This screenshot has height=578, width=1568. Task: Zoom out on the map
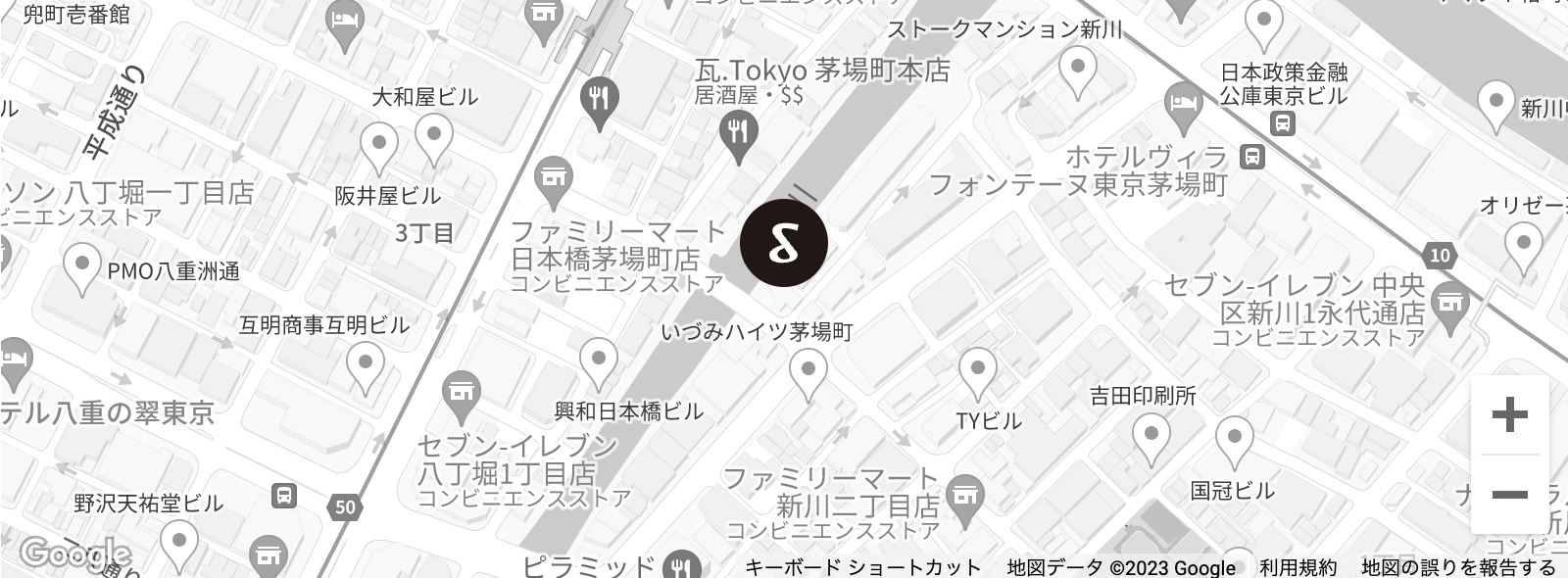1509,495
